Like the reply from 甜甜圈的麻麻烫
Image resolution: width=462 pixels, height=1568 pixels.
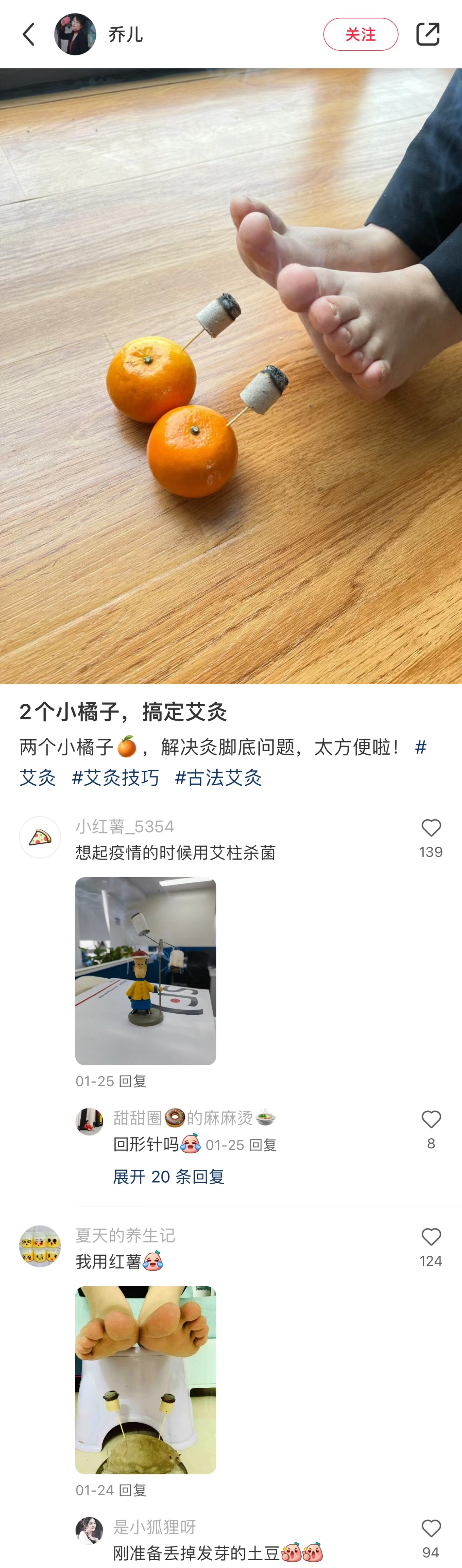[431, 1120]
